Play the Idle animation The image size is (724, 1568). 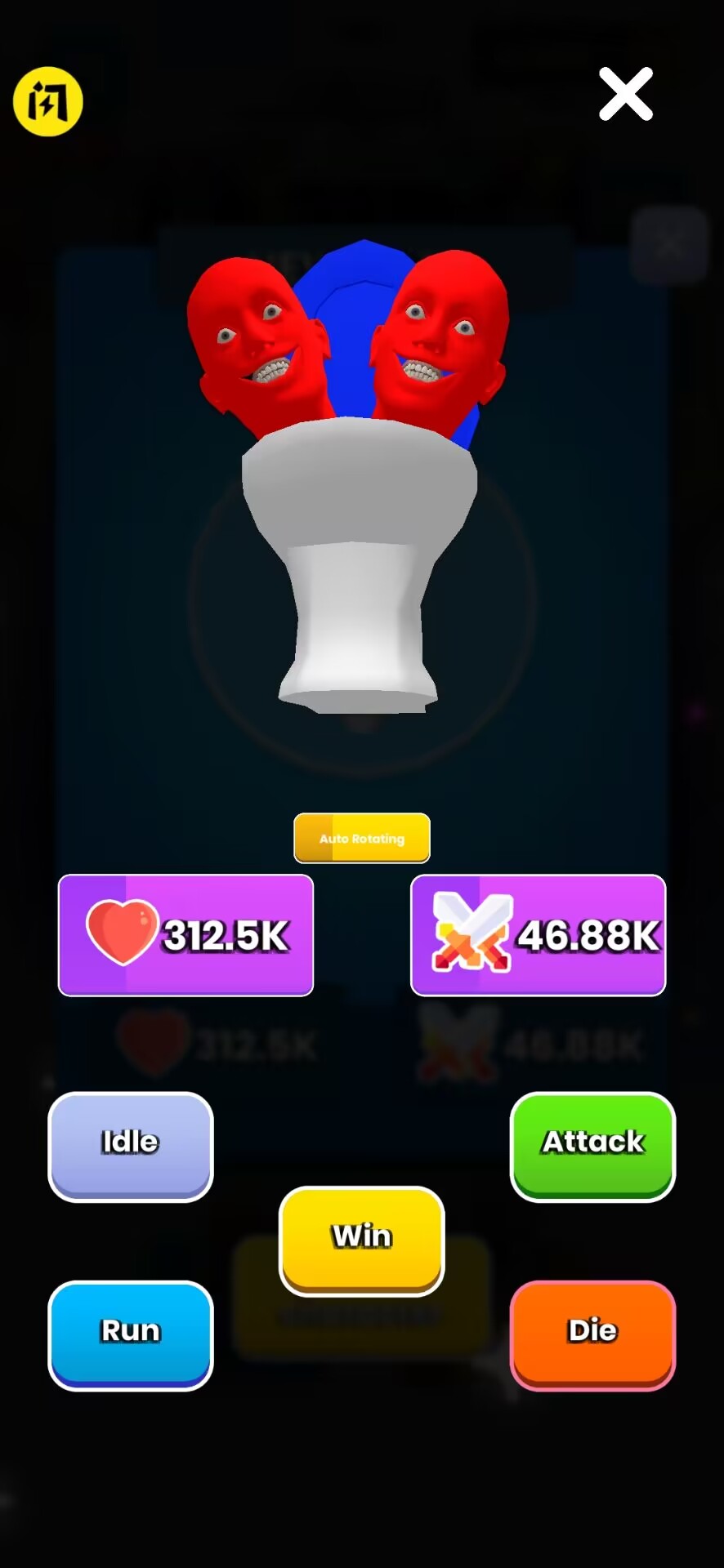pyautogui.click(x=131, y=1146)
